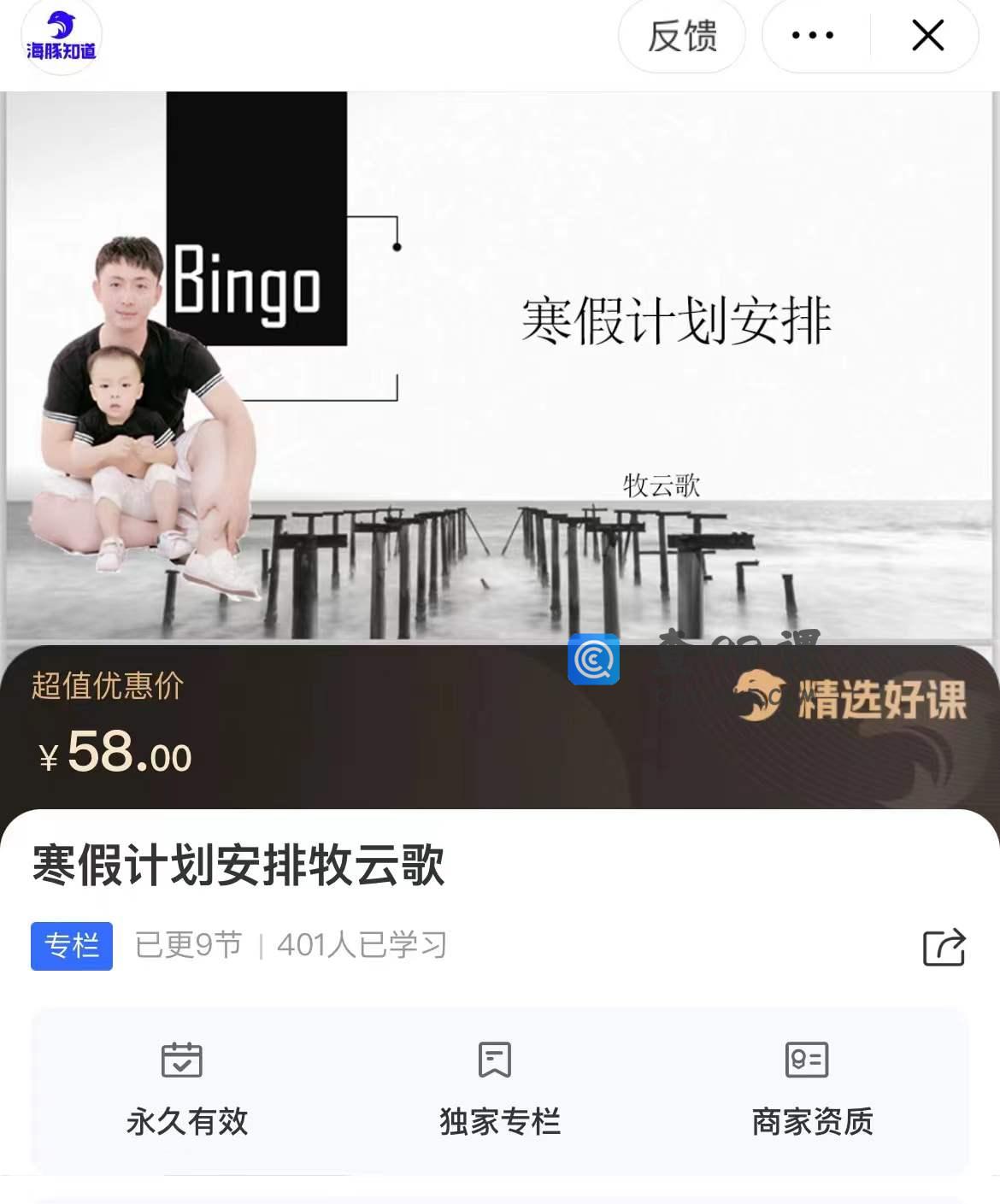Tap the 反馈 feedback button
Image resolution: width=1000 pixels, height=1204 pixels.
(x=681, y=36)
